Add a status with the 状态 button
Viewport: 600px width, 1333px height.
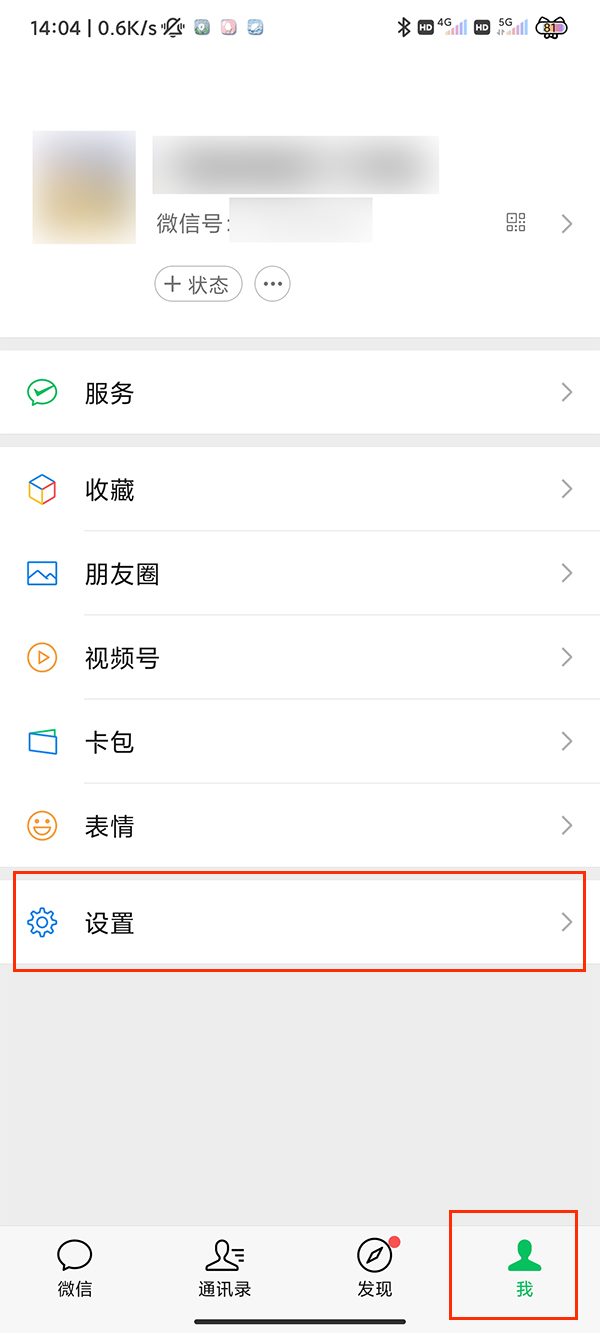pyautogui.click(x=198, y=285)
